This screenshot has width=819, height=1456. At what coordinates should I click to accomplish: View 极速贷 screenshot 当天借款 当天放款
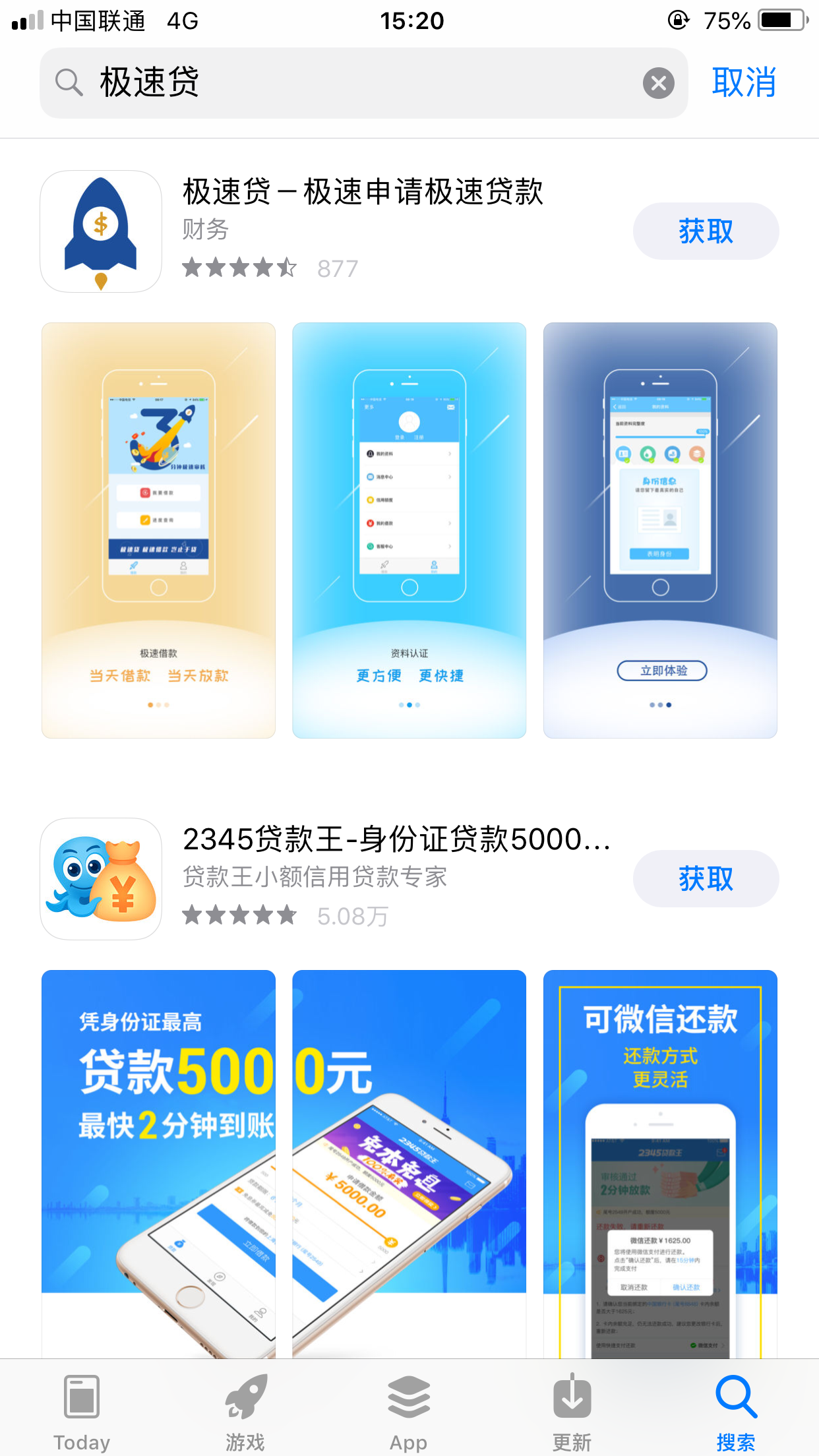click(x=158, y=530)
